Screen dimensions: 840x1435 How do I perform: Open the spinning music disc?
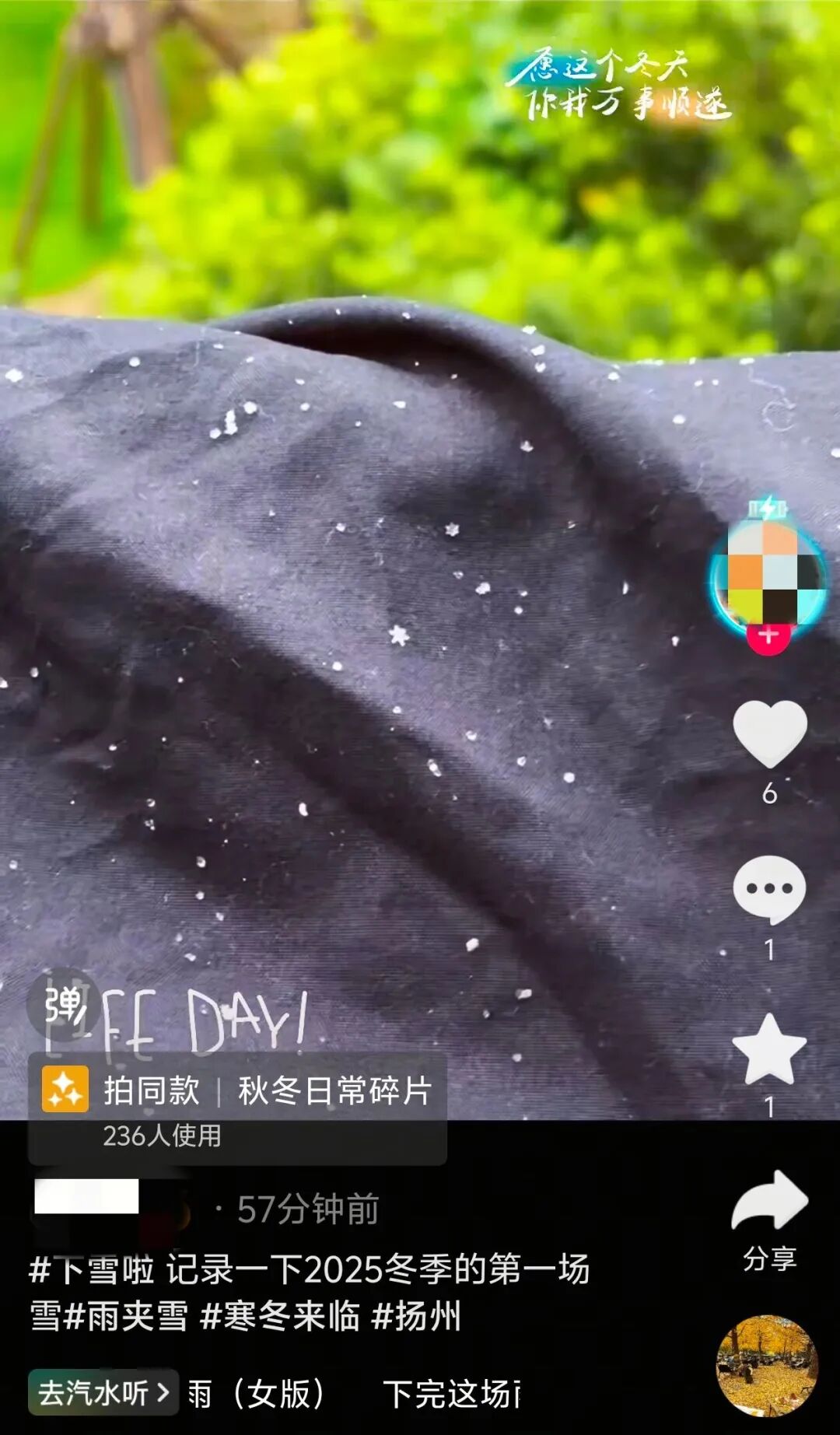(x=767, y=1366)
